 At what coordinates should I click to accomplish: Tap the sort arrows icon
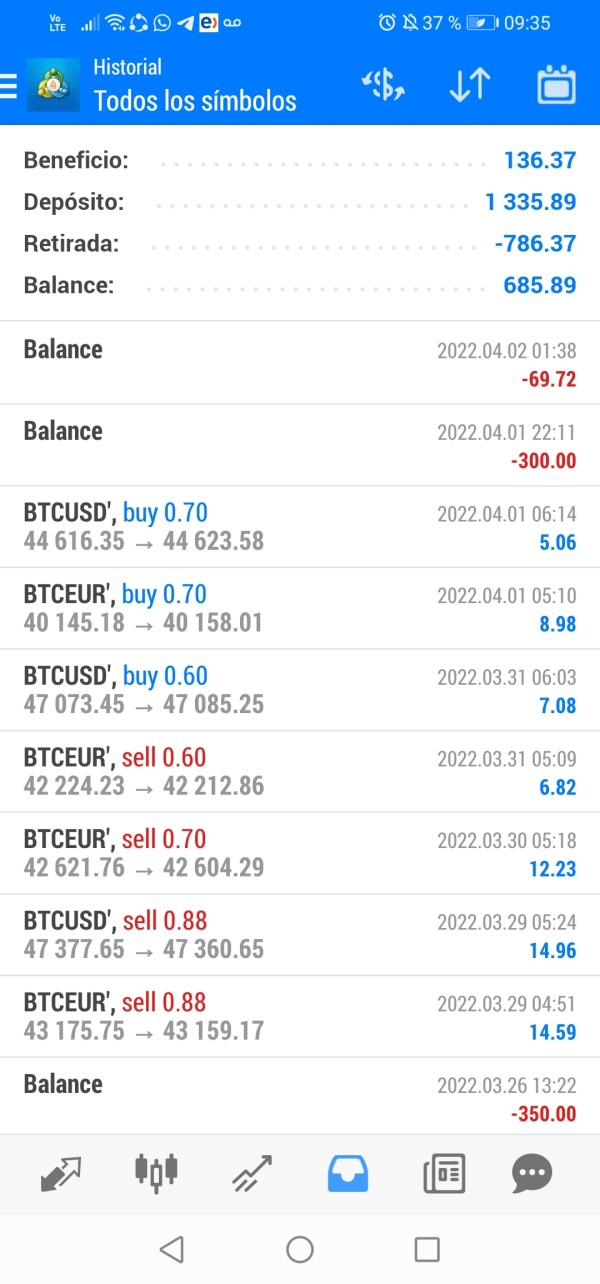[469, 86]
